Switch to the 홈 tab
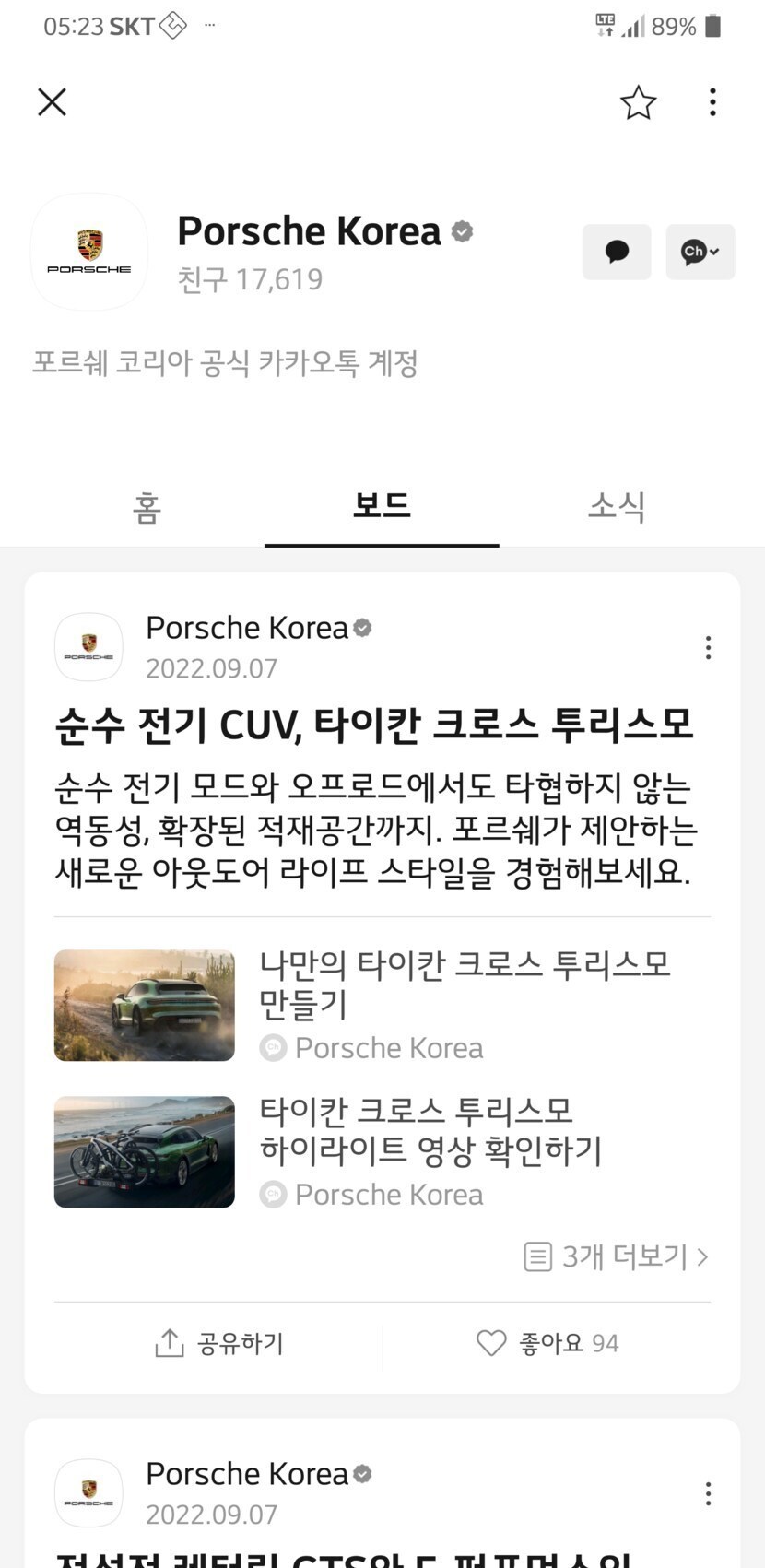 pyautogui.click(x=147, y=506)
